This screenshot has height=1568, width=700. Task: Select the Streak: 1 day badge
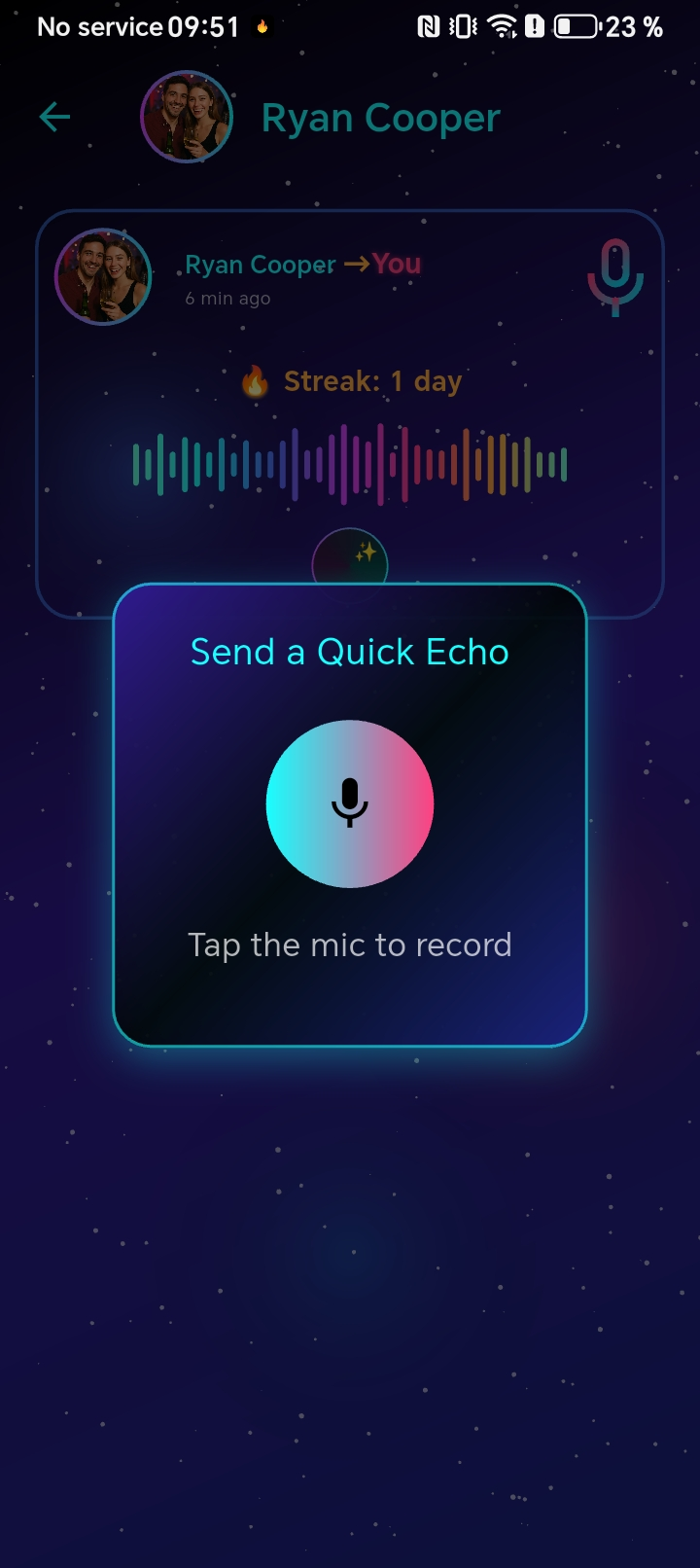point(350,381)
